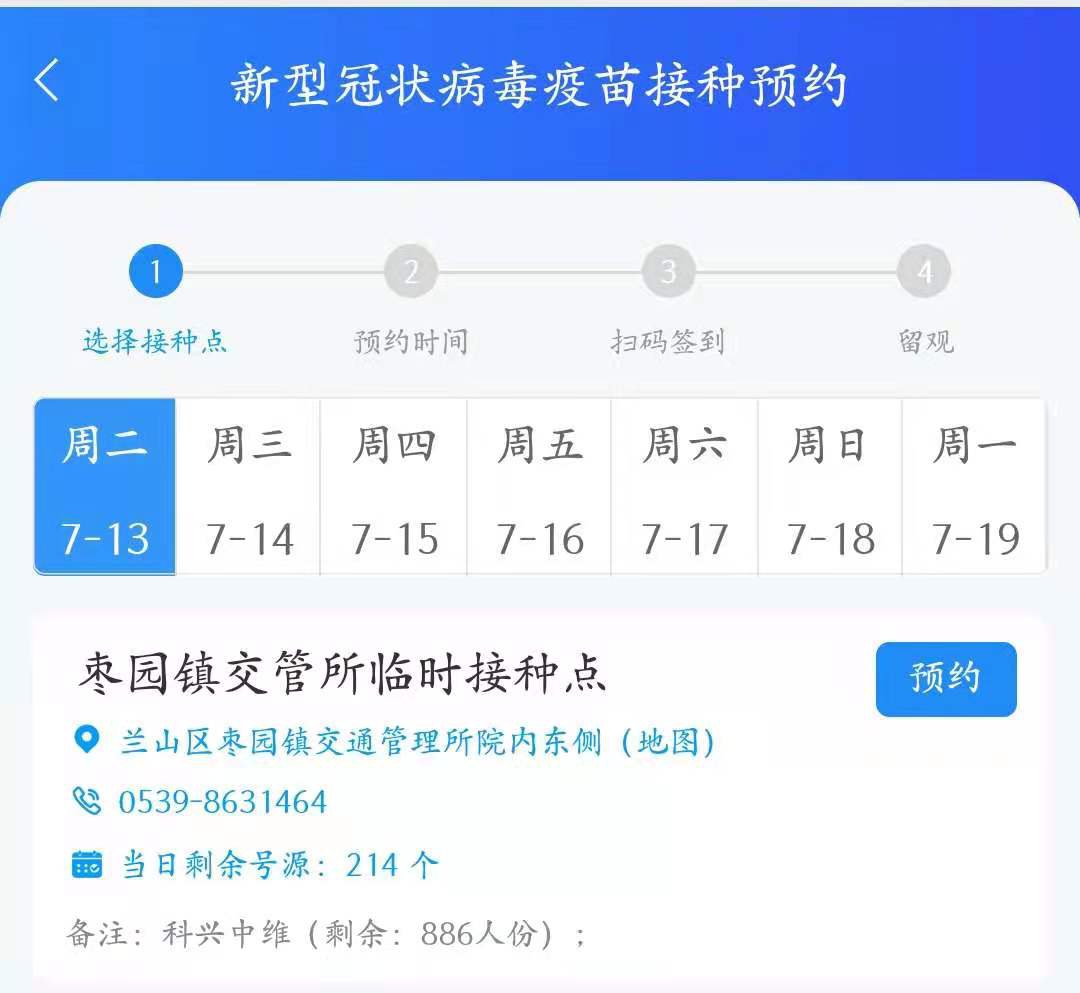This screenshot has width=1080, height=993.
Task: Call the phone number 0539-8631464
Action: pos(222,802)
